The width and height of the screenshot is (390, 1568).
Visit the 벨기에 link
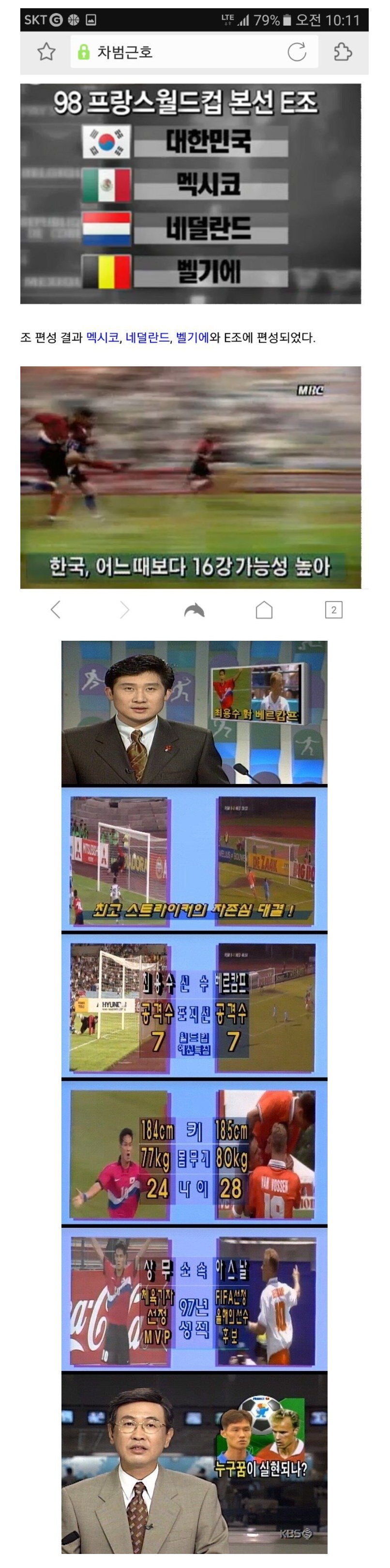pos(192,338)
